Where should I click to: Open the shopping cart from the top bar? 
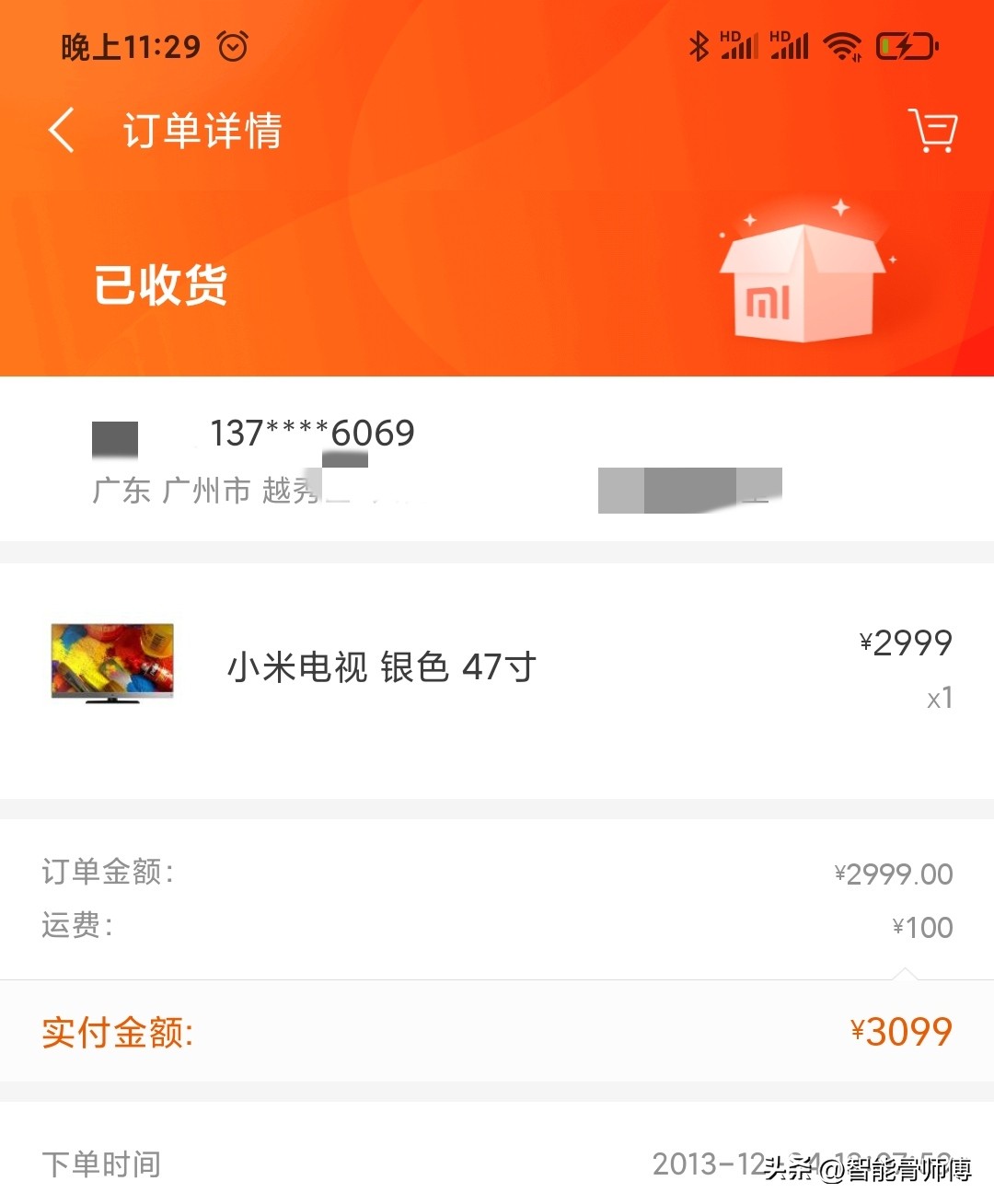[x=932, y=131]
